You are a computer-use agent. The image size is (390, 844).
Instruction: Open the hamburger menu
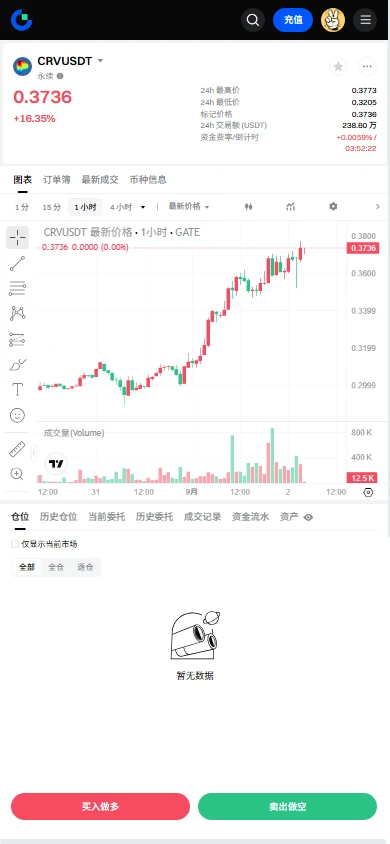(365, 20)
